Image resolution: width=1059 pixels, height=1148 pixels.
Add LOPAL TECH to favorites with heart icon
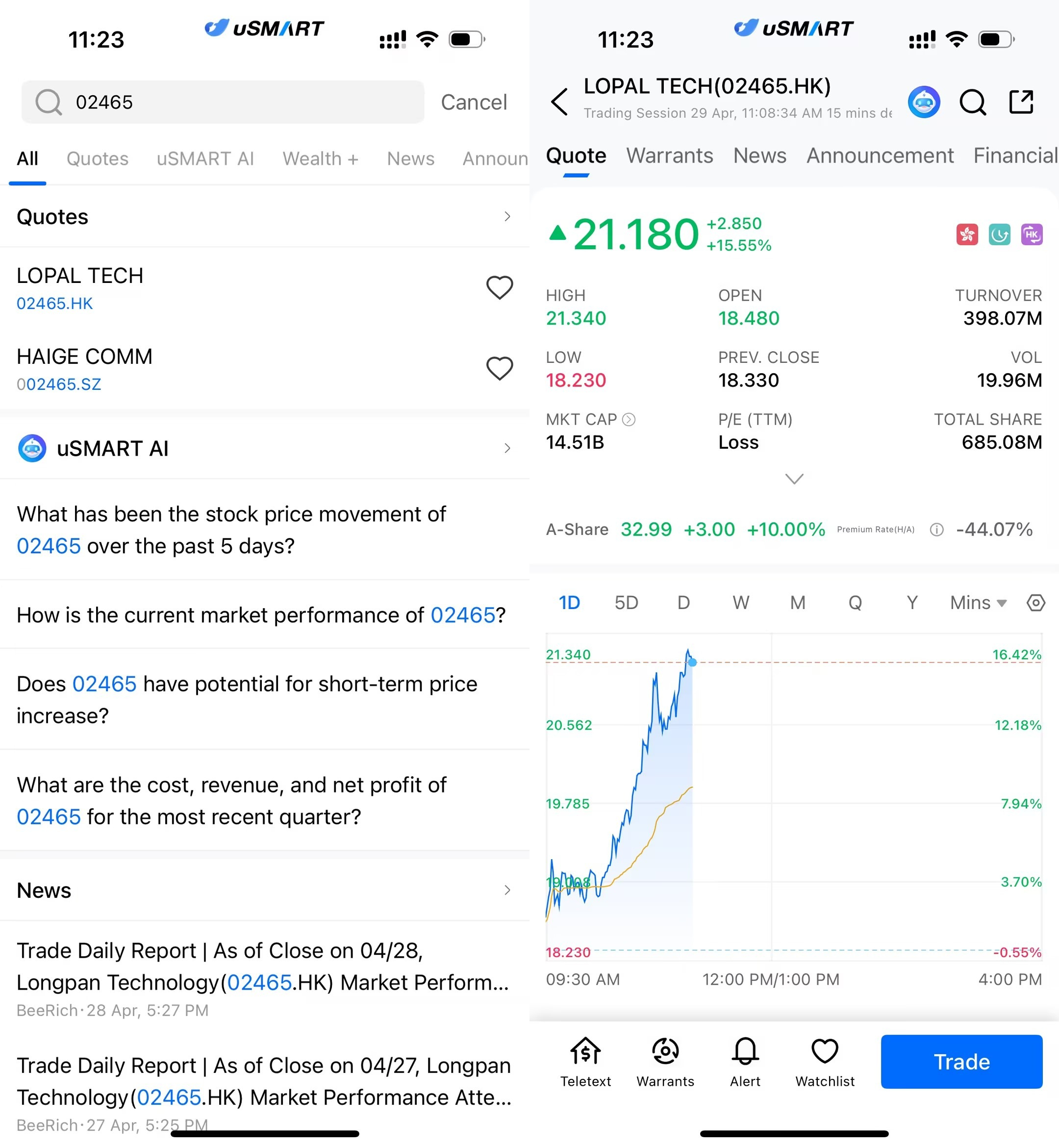click(x=499, y=288)
